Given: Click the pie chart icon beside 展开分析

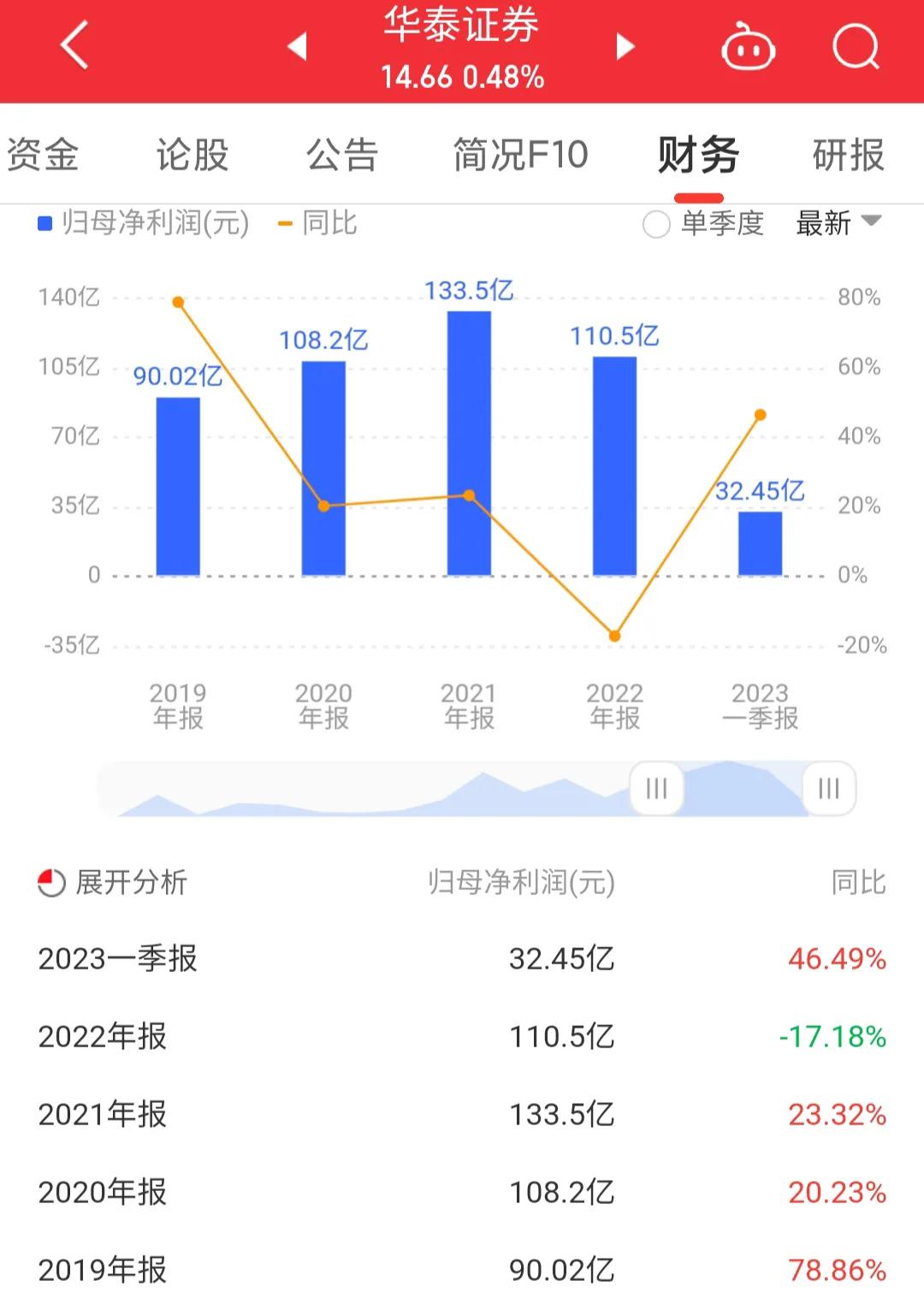Looking at the screenshot, I should pyautogui.click(x=50, y=882).
